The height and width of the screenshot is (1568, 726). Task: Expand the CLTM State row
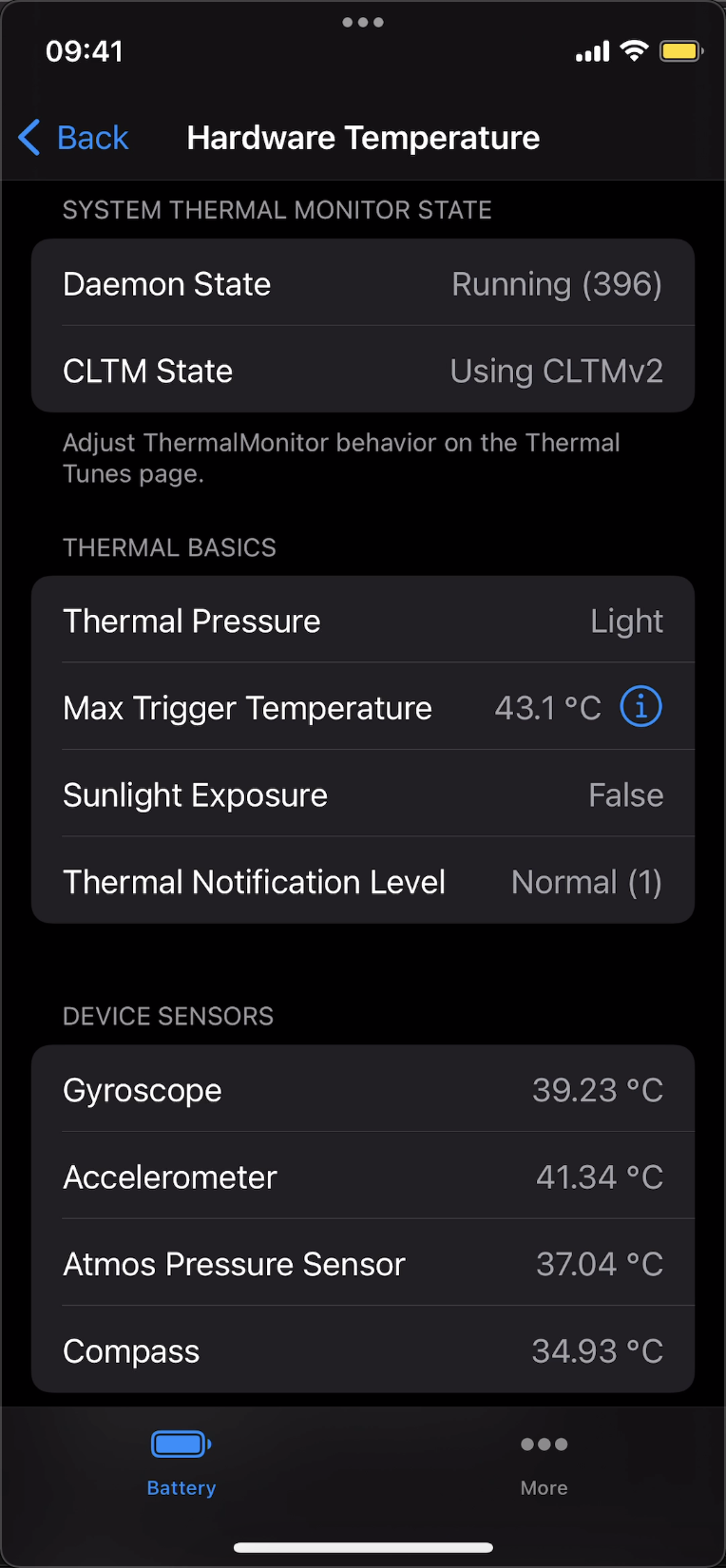pyautogui.click(x=363, y=371)
